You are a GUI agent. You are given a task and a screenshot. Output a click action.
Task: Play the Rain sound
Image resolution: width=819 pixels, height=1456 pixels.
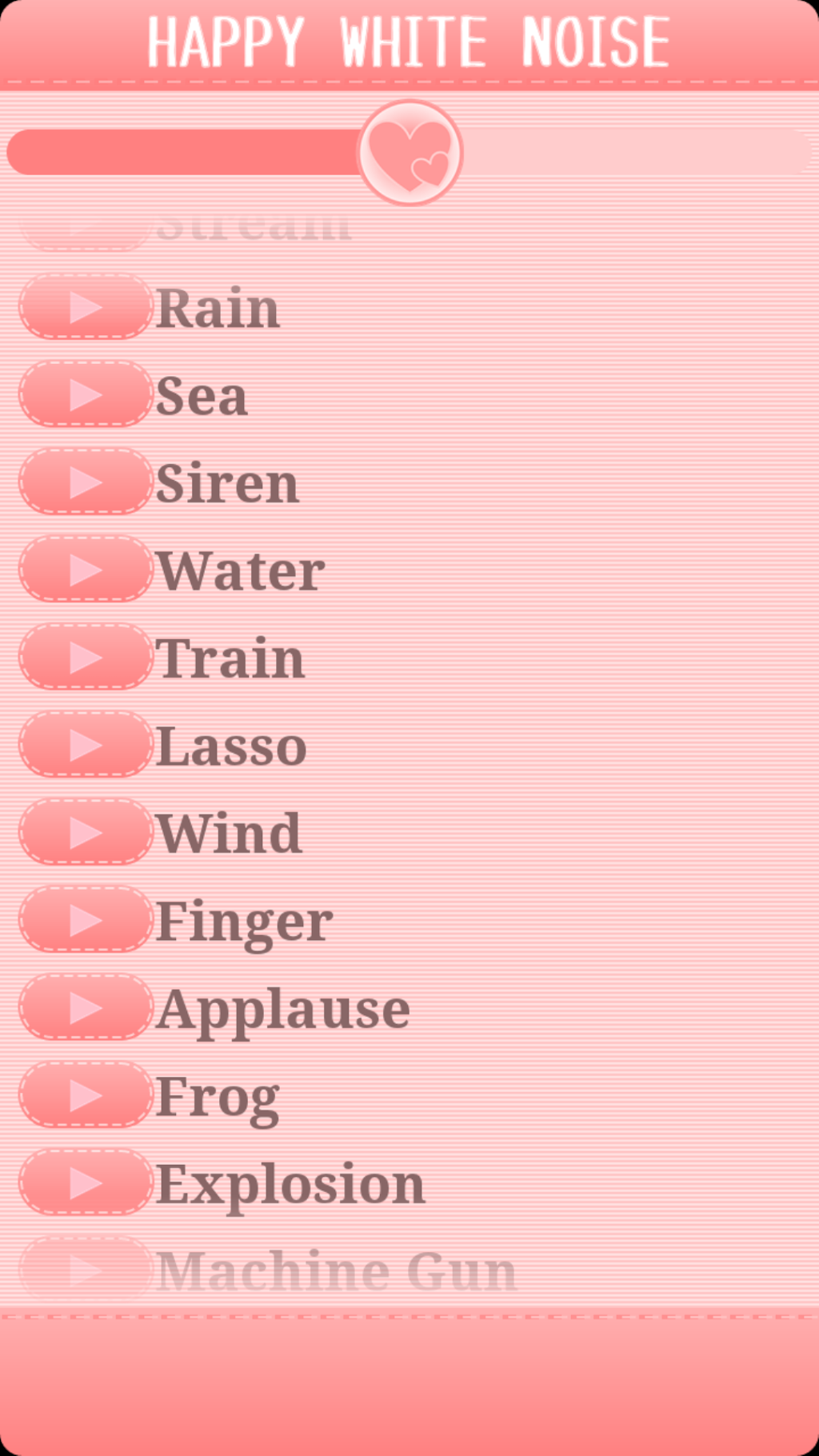click(86, 307)
